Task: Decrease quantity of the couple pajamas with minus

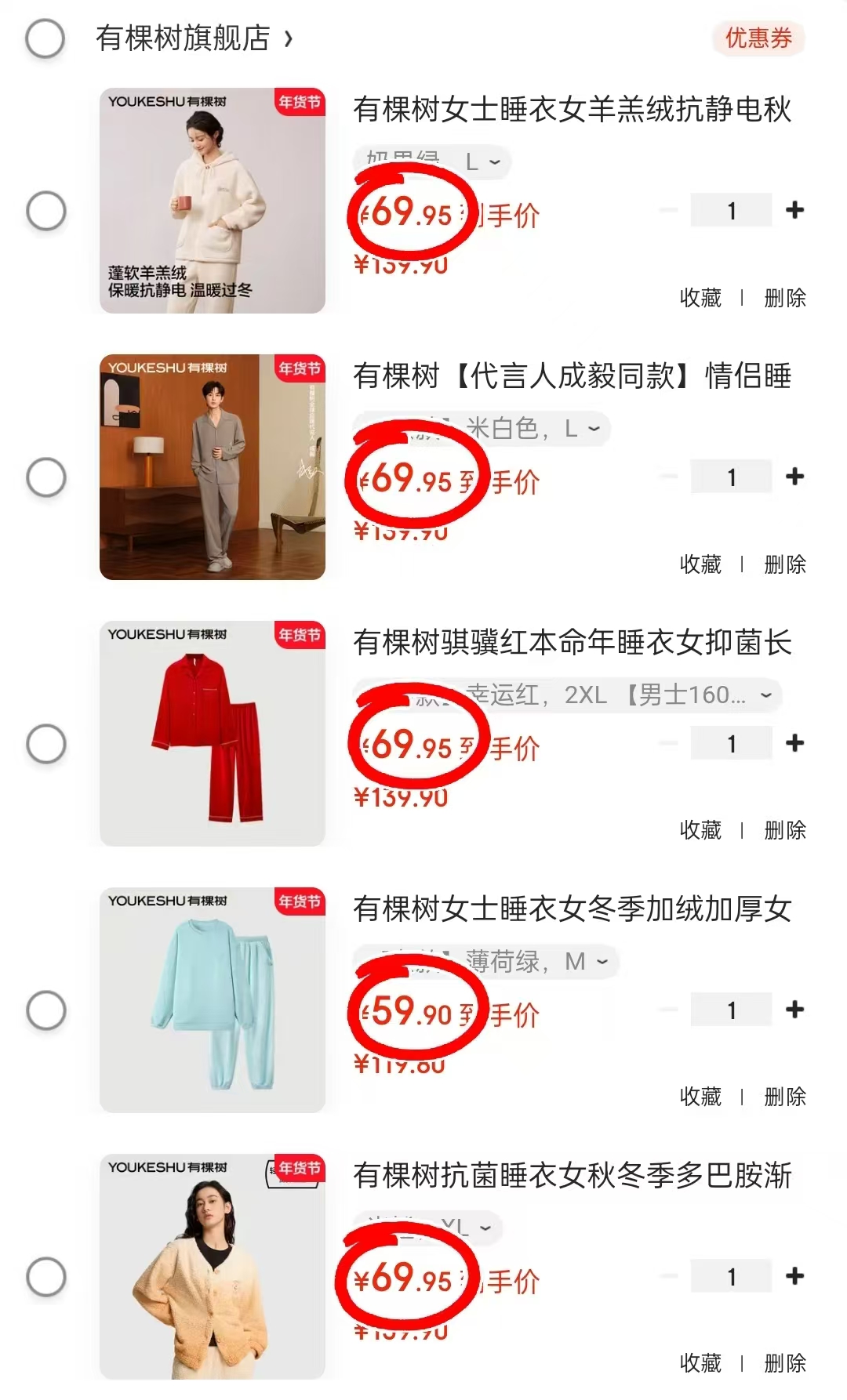Action: pos(669,476)
